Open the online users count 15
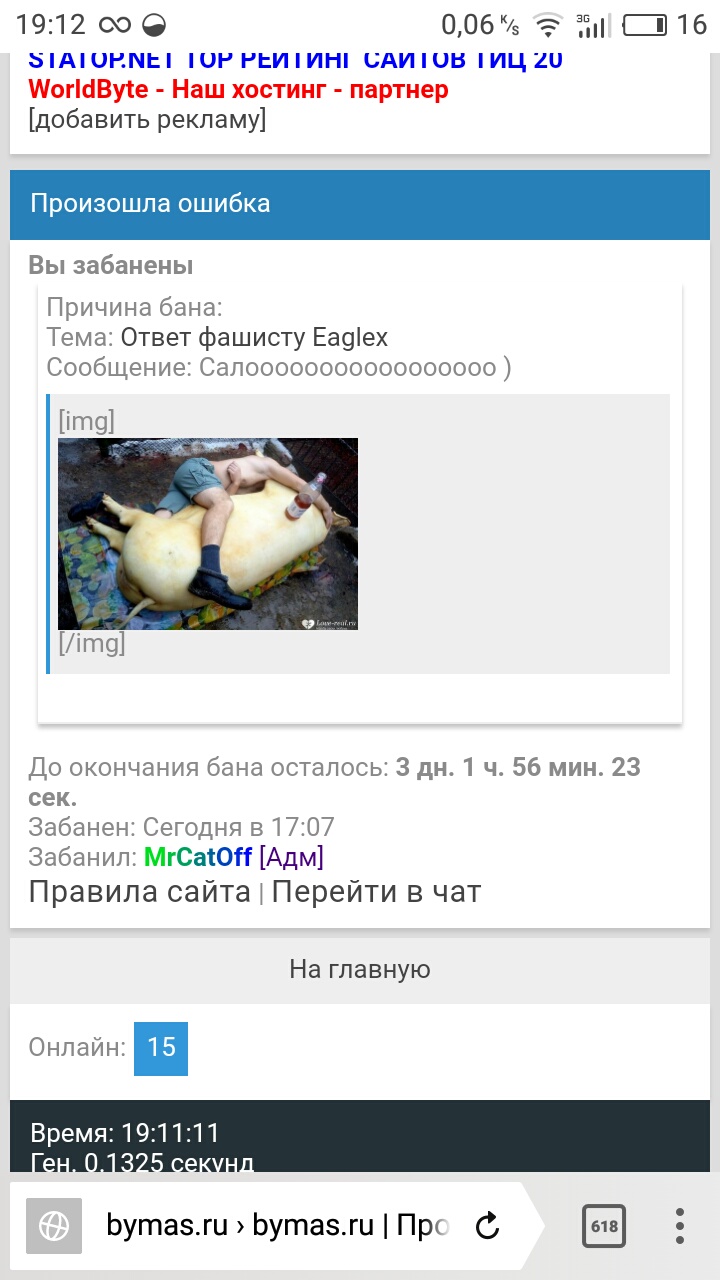 161,1048
